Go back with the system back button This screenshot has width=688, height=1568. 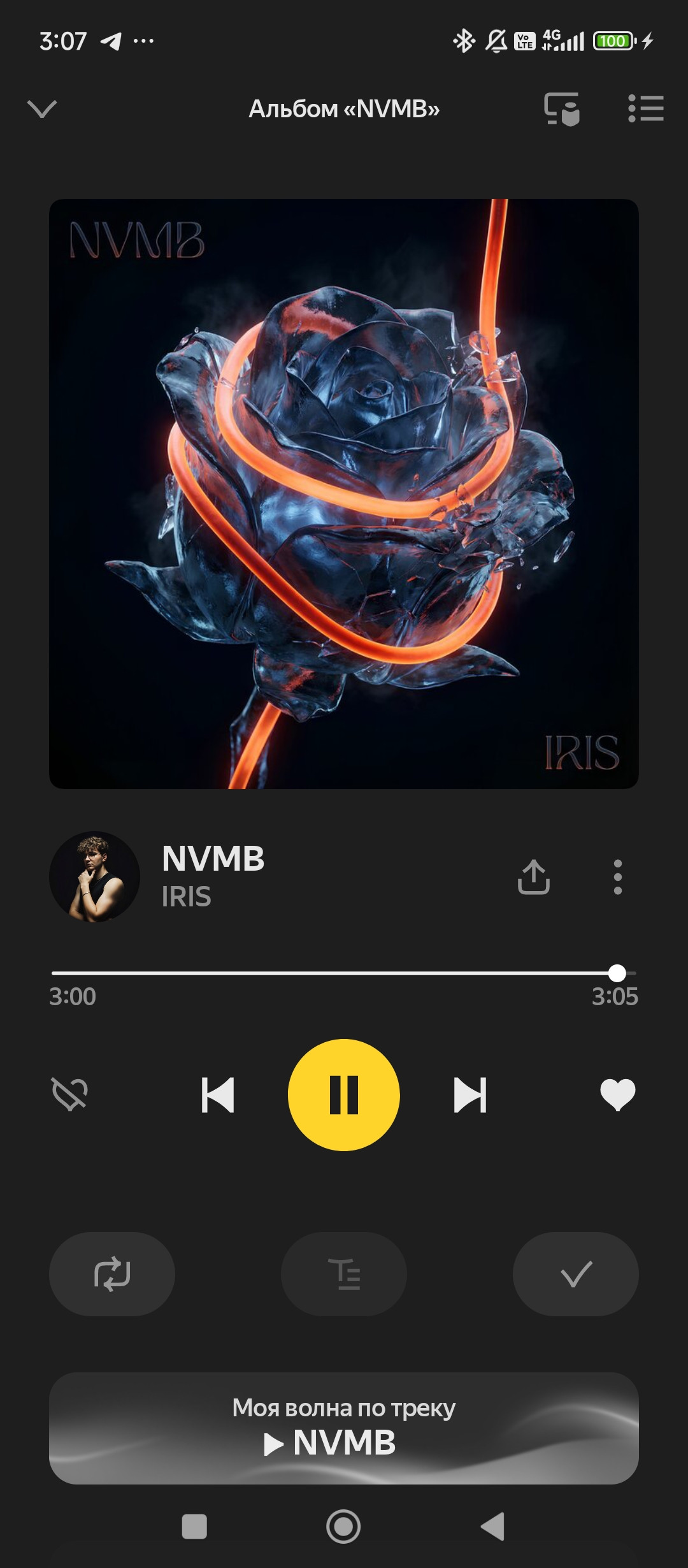pyautogui.click(x=492, y=1527)
